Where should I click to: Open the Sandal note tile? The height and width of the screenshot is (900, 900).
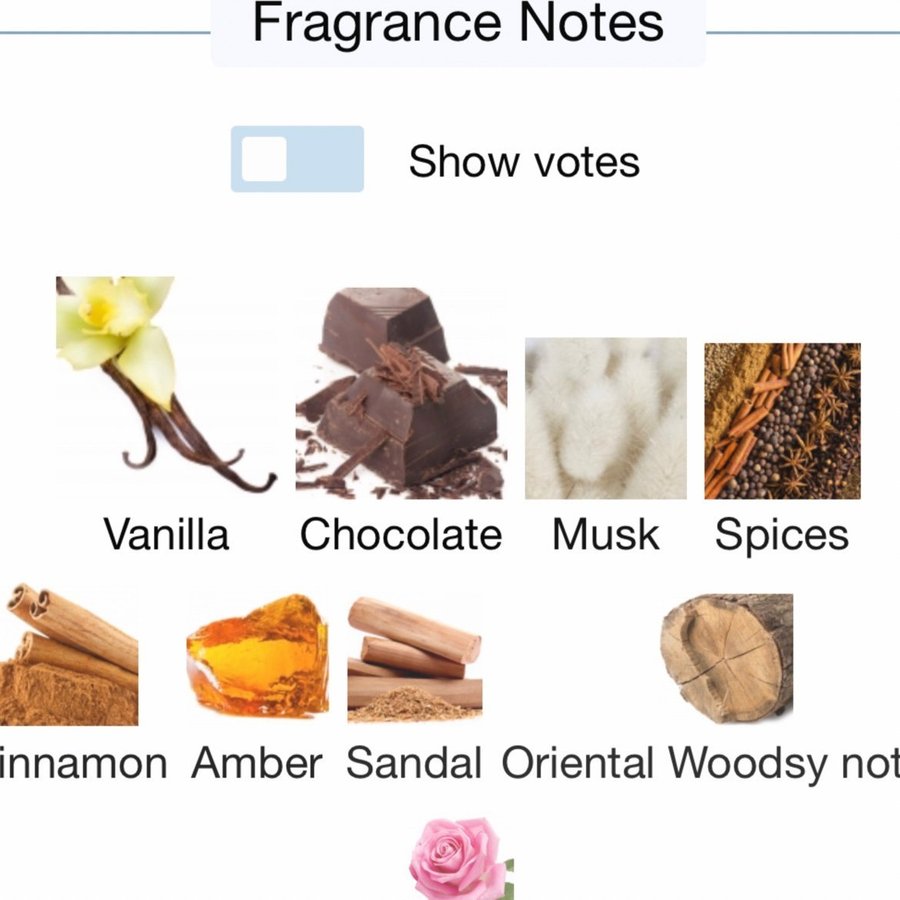414,658
